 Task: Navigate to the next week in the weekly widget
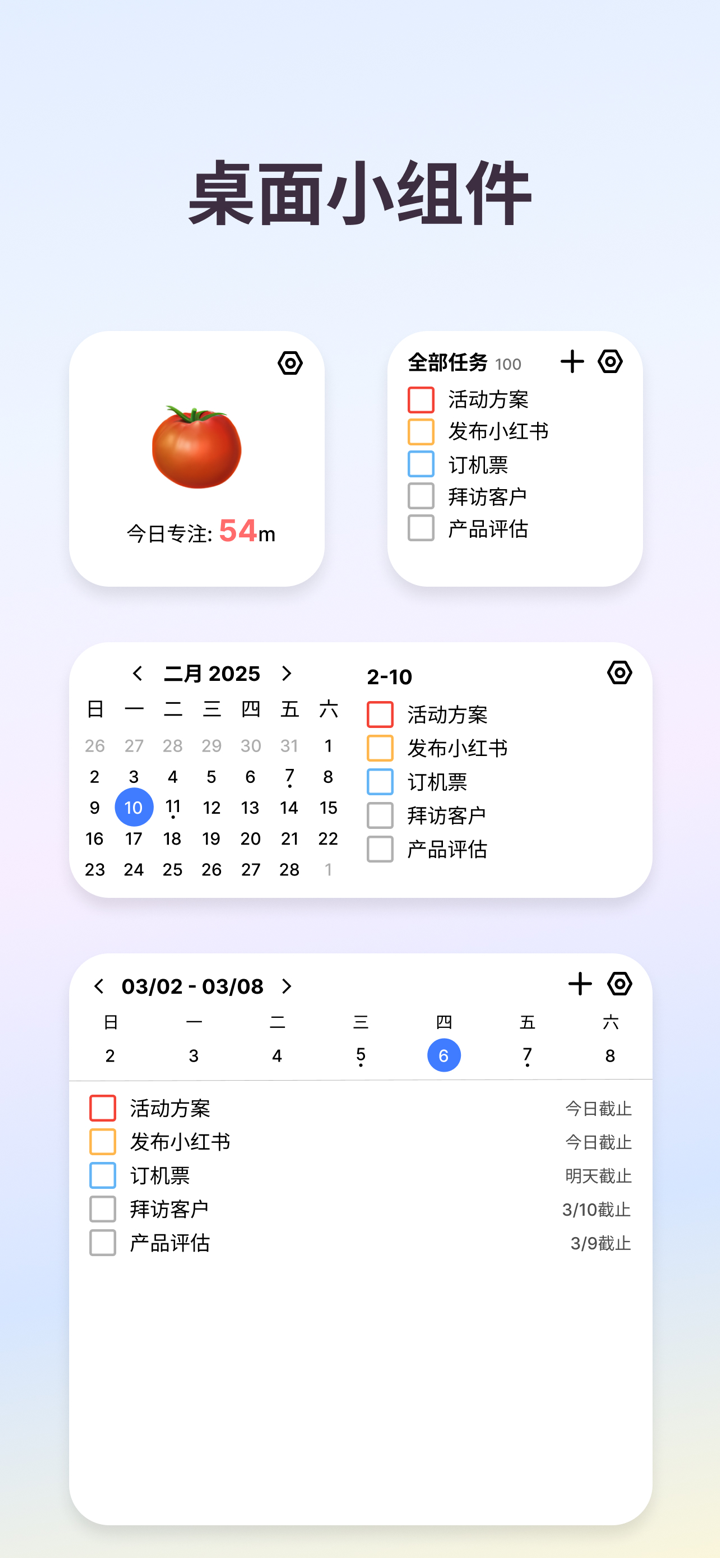(287, 985)
